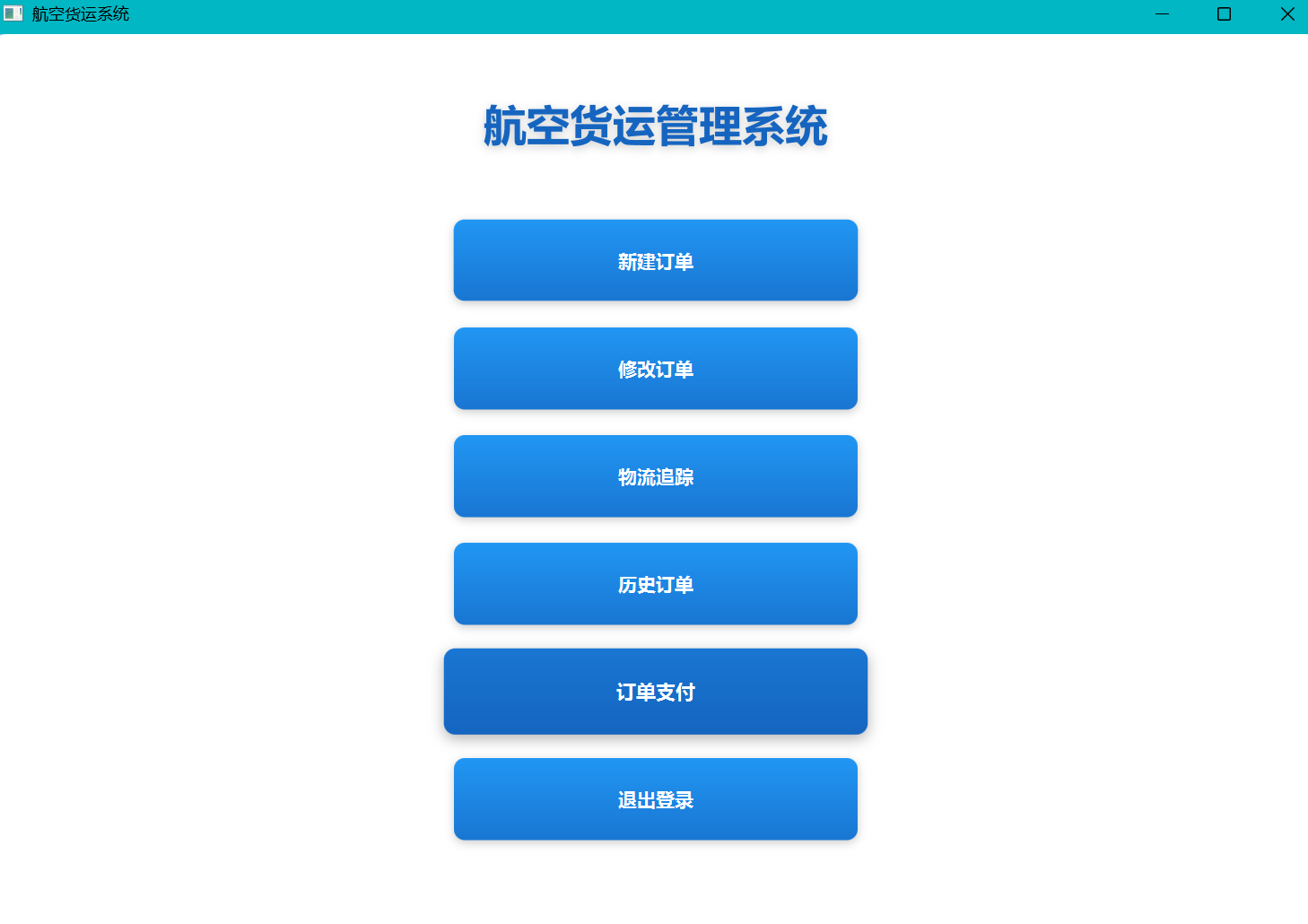This screenshot has width=1308, height=924.
Task: Open the 新建订单 button
Action: [655, 261]
